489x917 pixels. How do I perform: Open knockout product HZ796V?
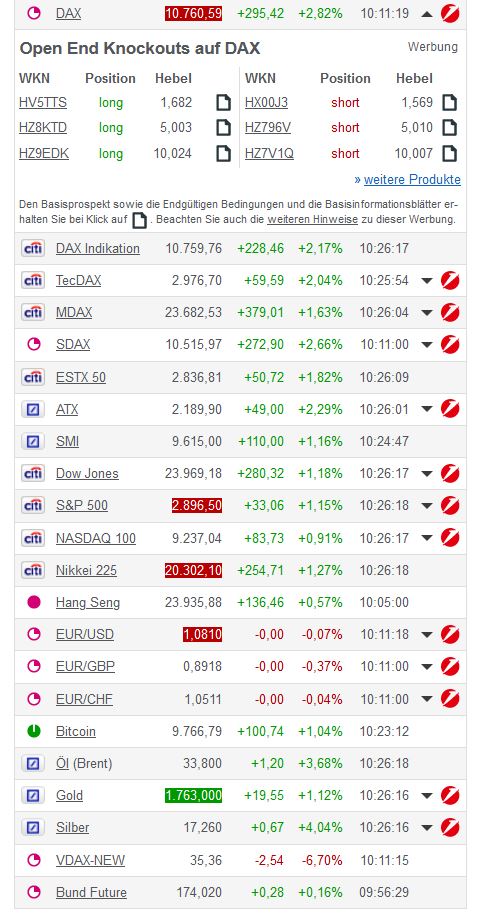coord(268,128)
